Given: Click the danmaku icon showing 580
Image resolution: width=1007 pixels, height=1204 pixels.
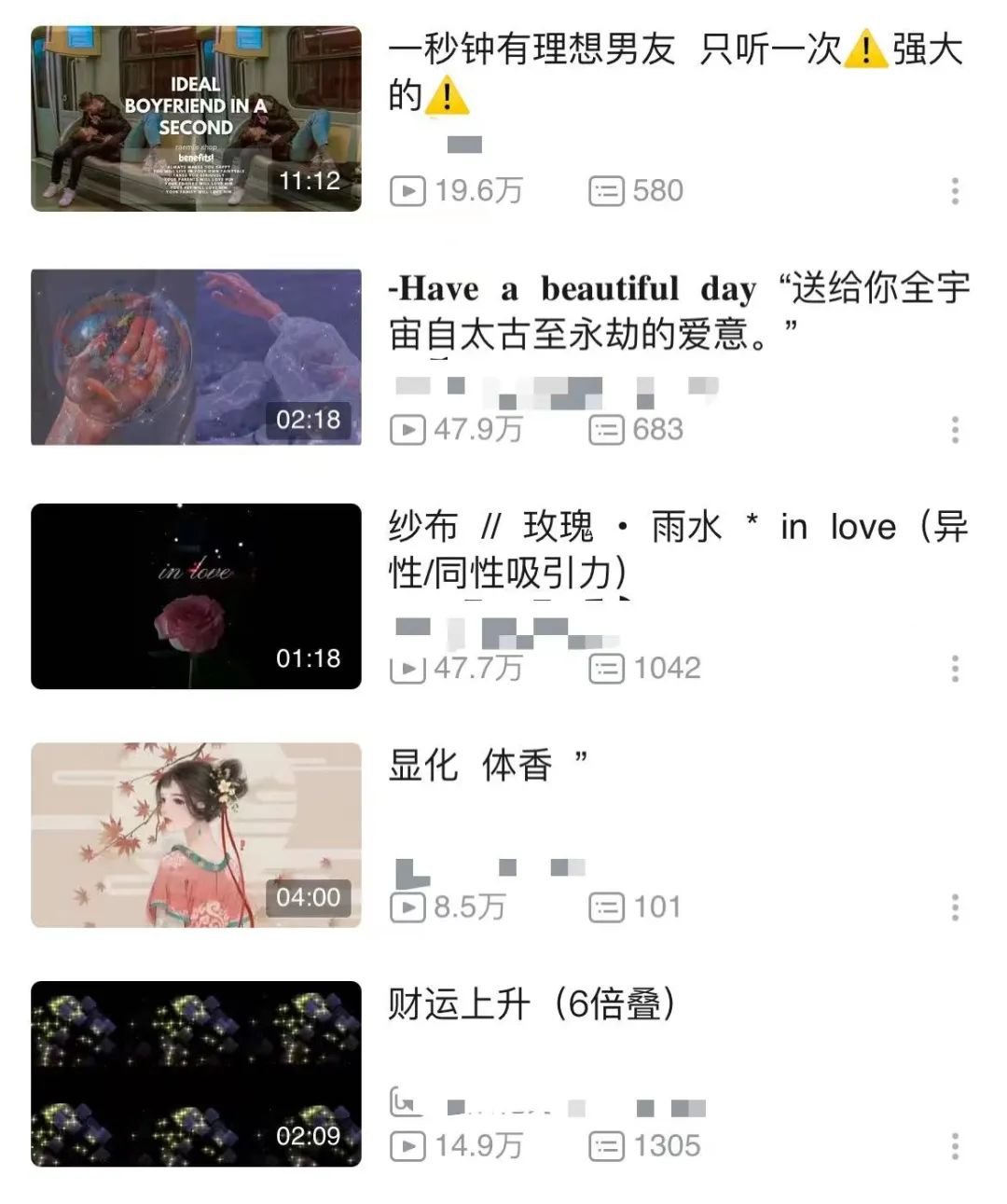Looking at the screenshot, I should 609,190.
